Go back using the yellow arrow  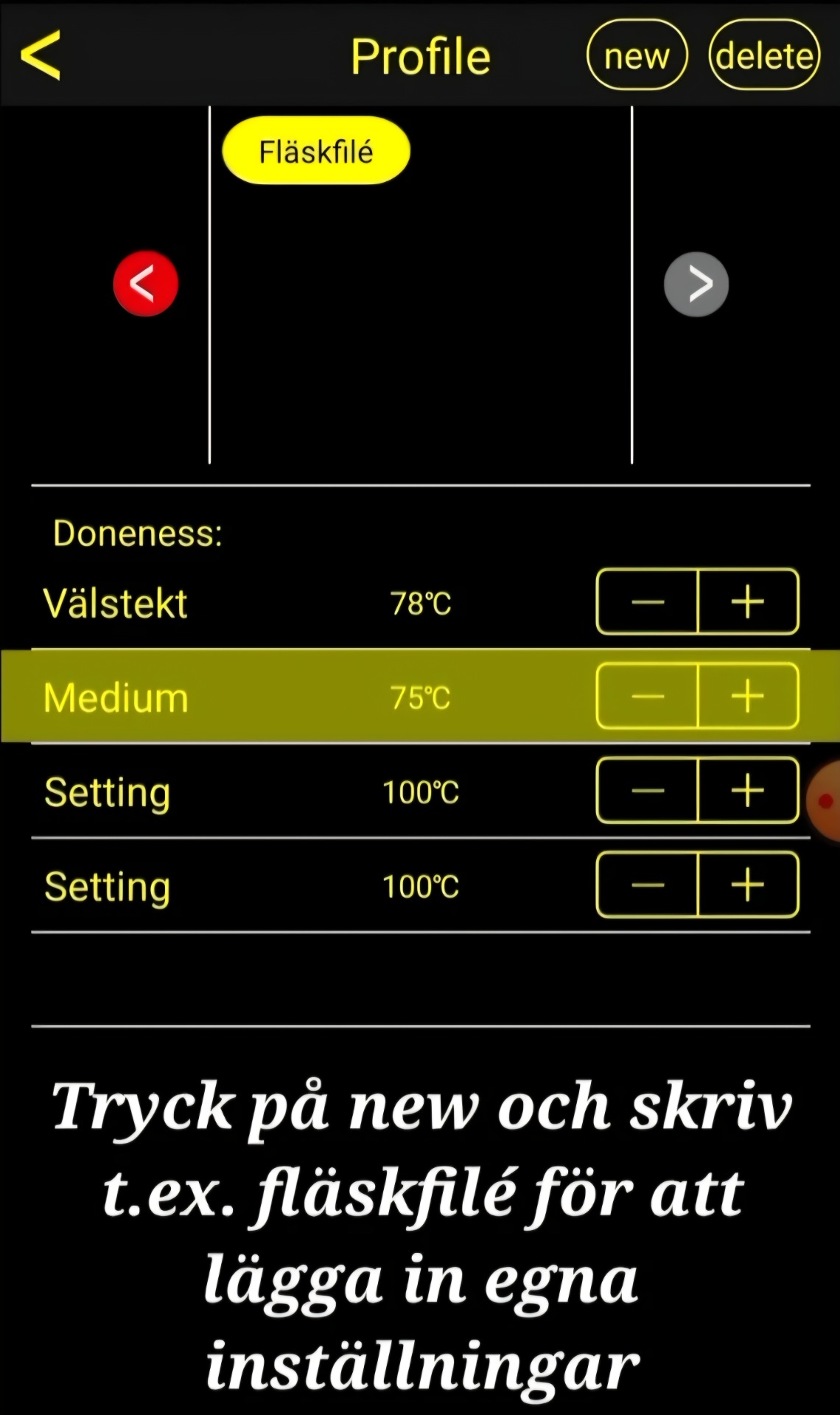(41, 55)
